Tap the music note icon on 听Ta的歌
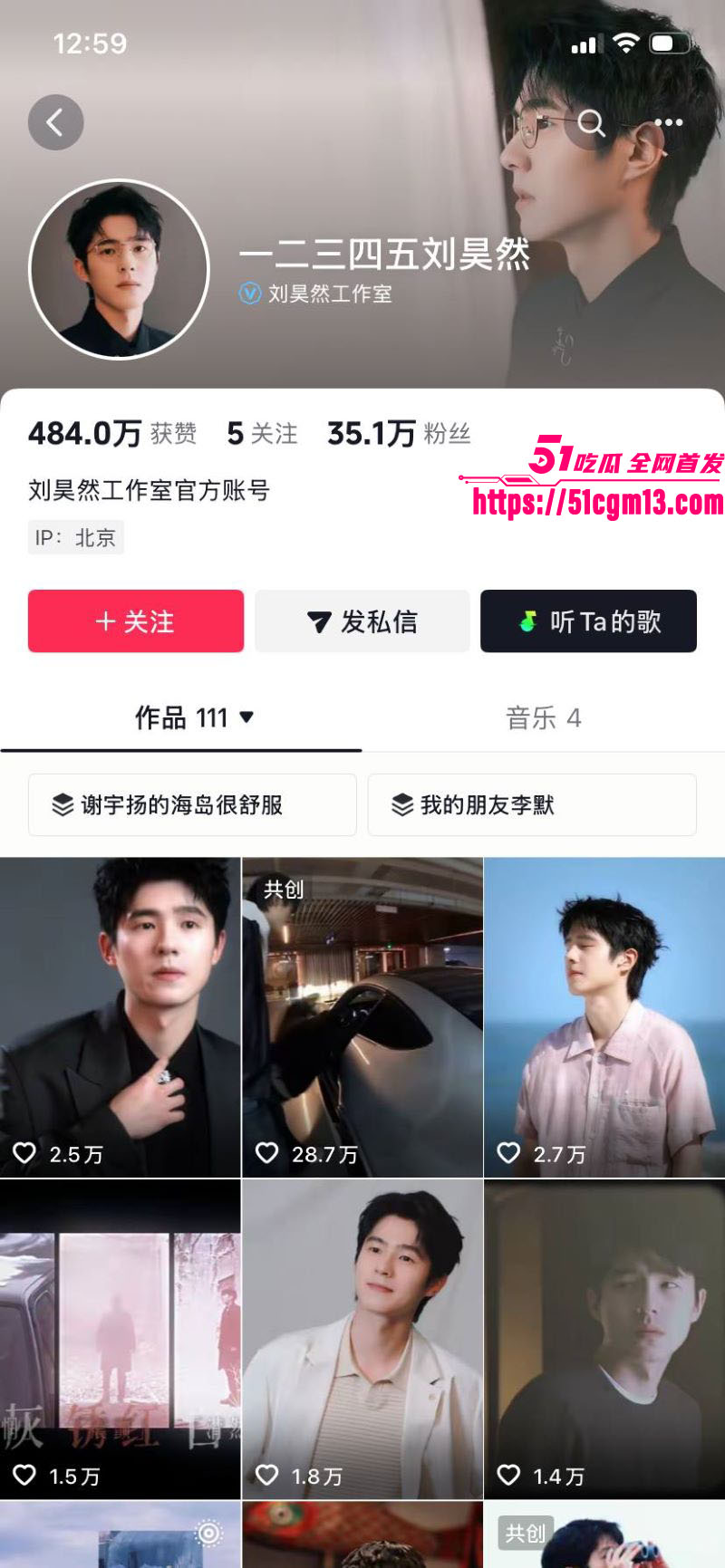The image size is (725, 1568). [x=527, y=621]
